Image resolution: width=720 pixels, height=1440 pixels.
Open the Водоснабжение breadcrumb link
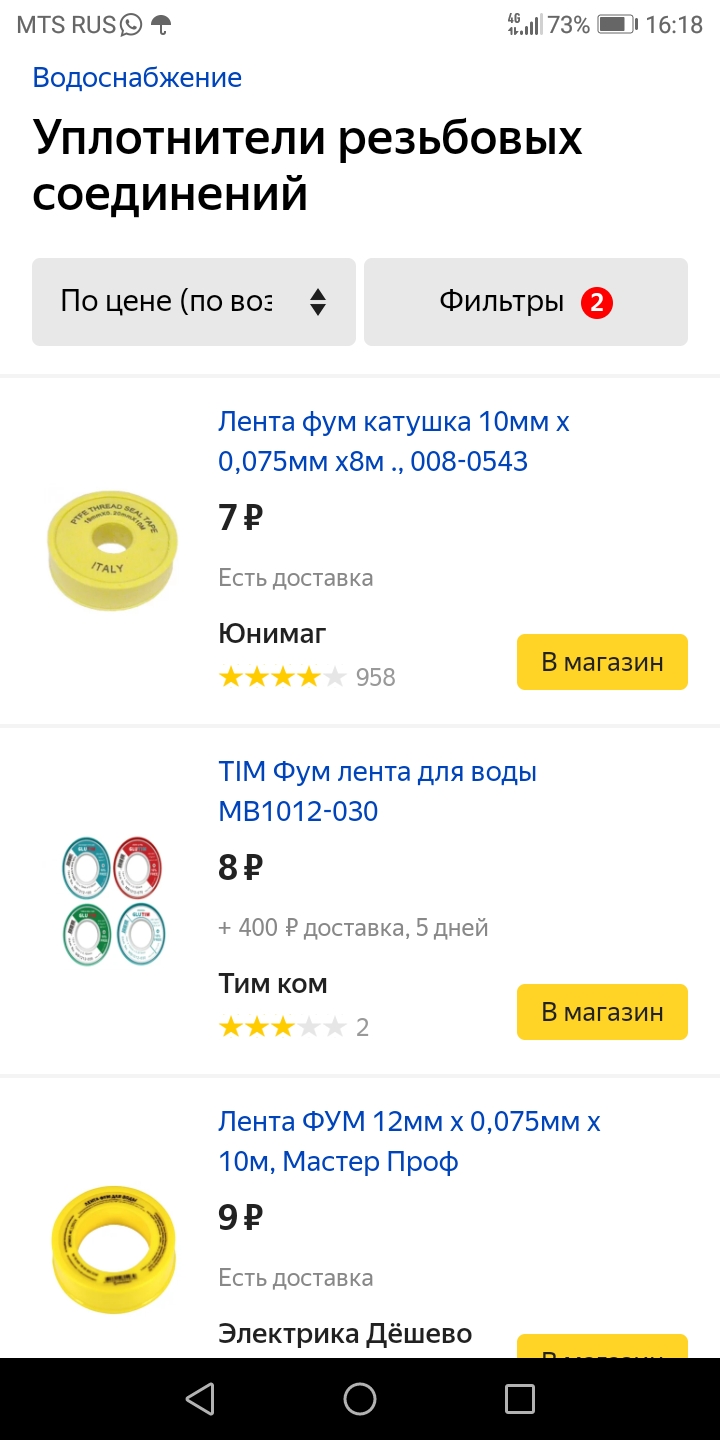click(x=137, y=78)
